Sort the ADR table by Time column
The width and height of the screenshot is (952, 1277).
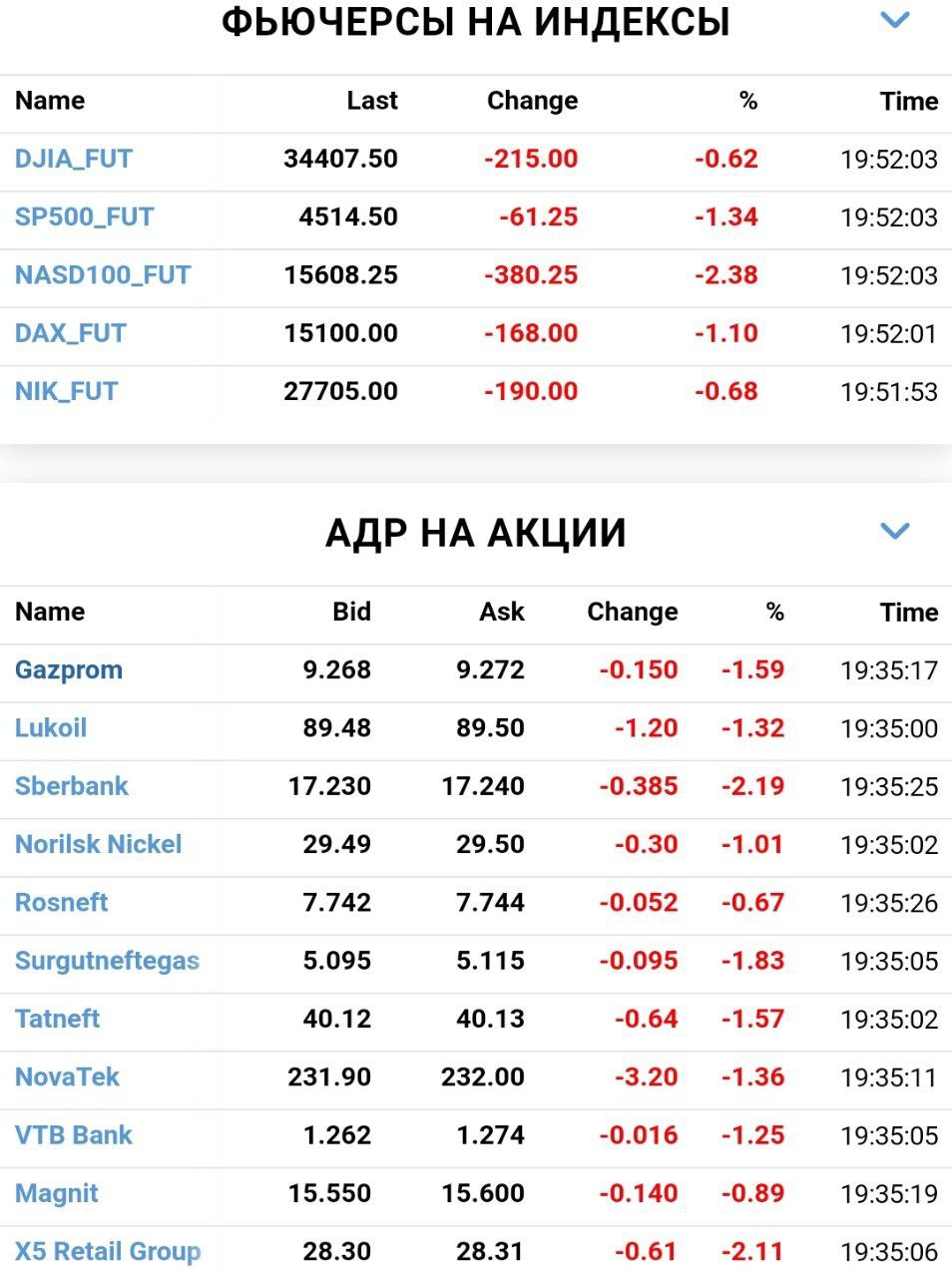click(909, 612)
